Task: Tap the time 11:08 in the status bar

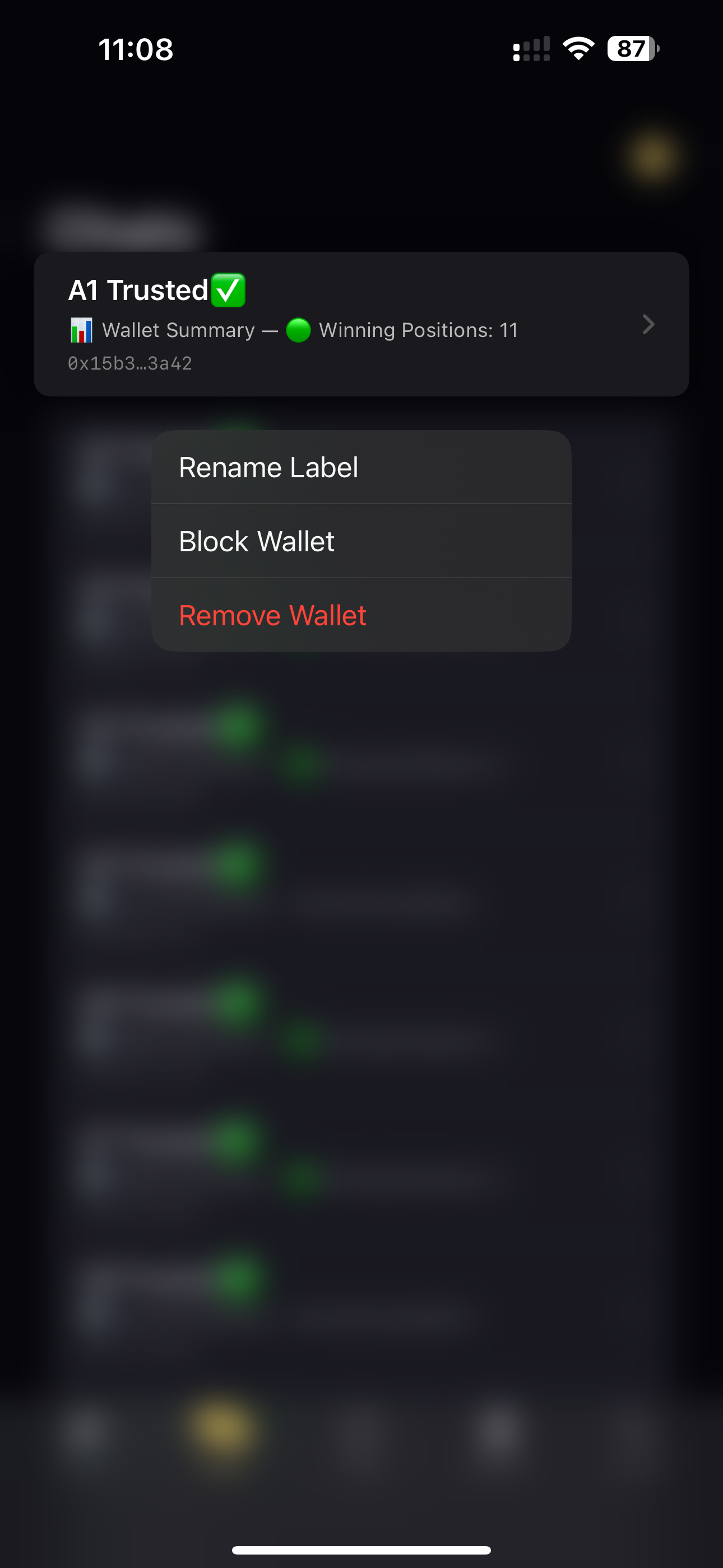Action: 135,50
